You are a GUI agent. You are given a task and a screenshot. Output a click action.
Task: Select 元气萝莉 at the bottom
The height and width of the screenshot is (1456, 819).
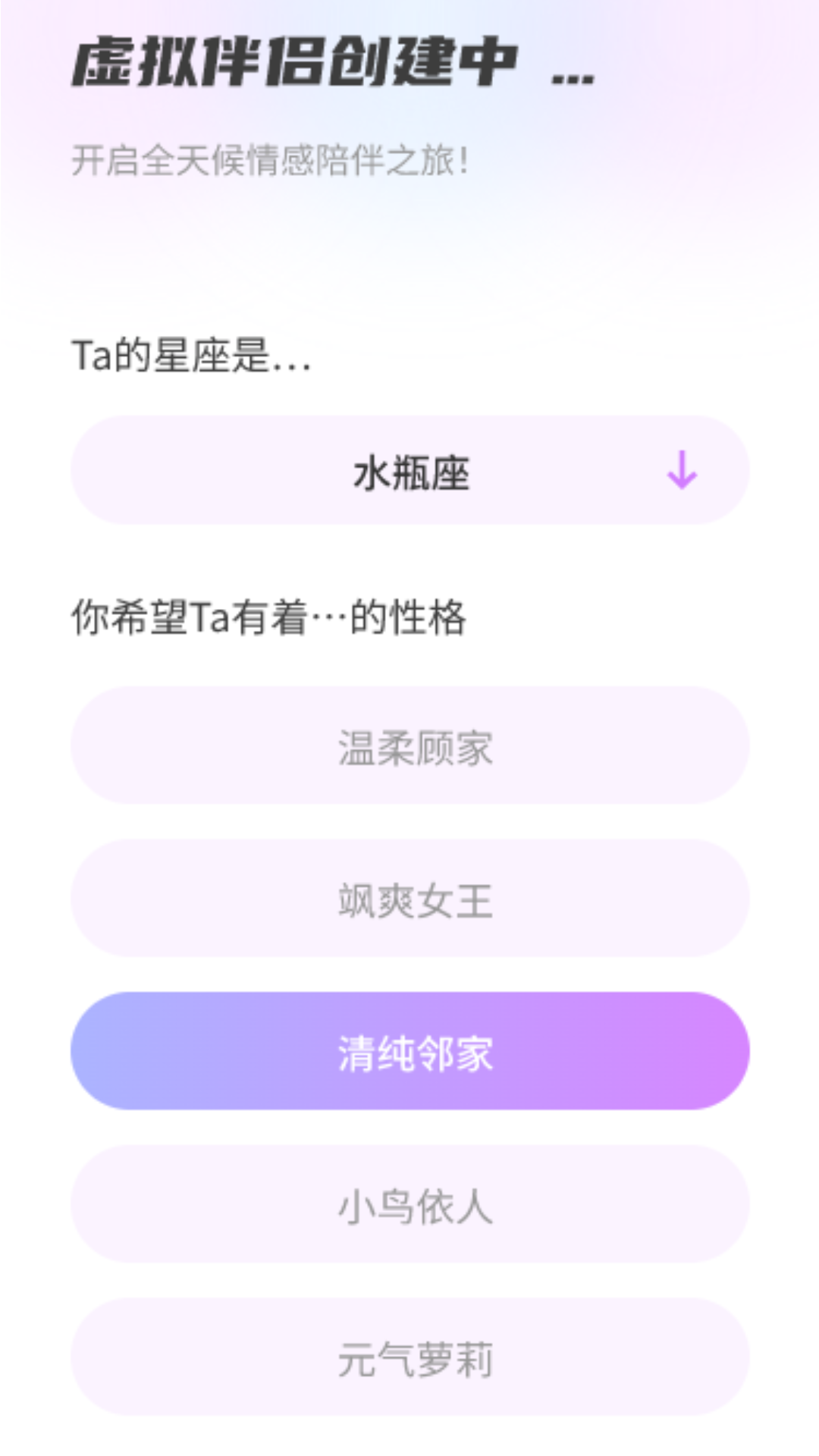pos(409,1360)
